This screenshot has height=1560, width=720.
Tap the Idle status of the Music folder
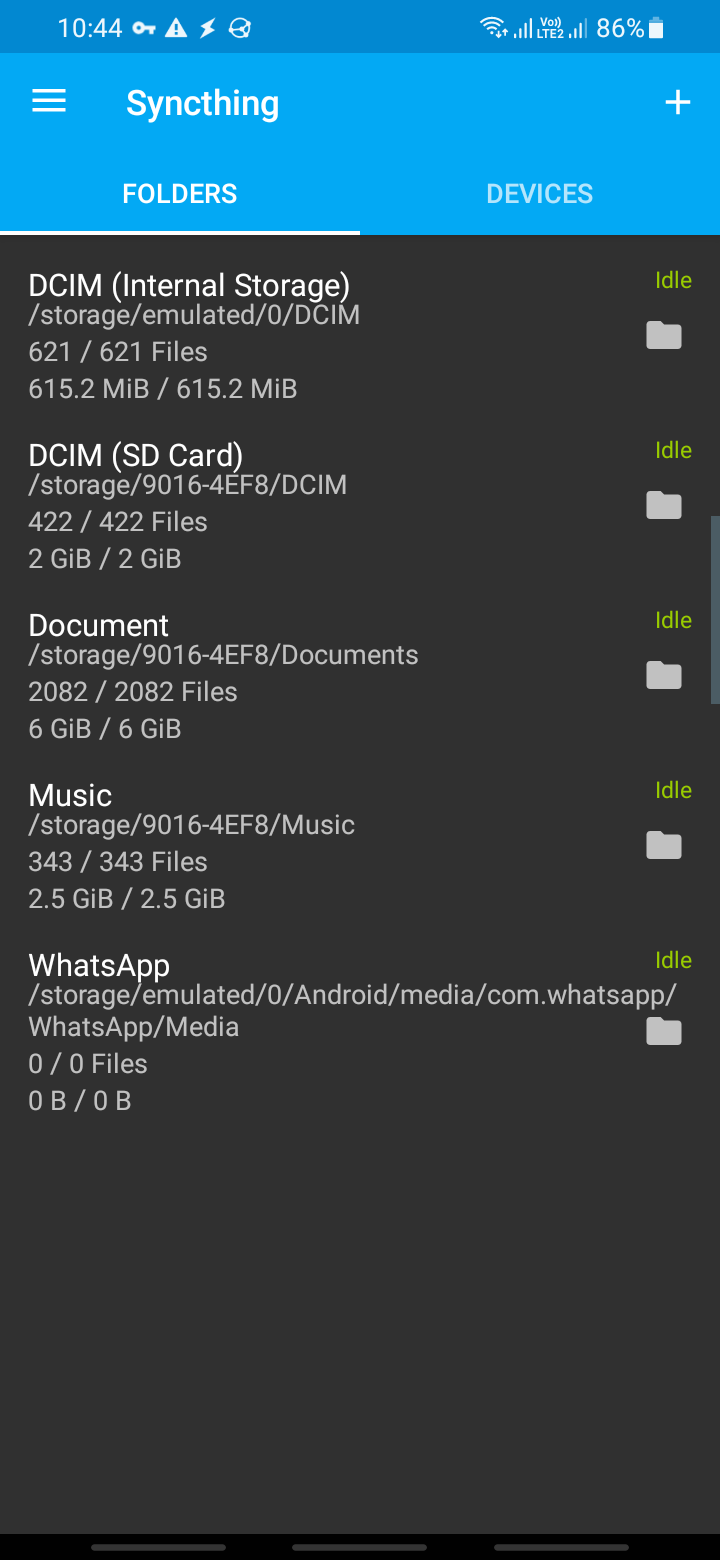click(673, 790)
